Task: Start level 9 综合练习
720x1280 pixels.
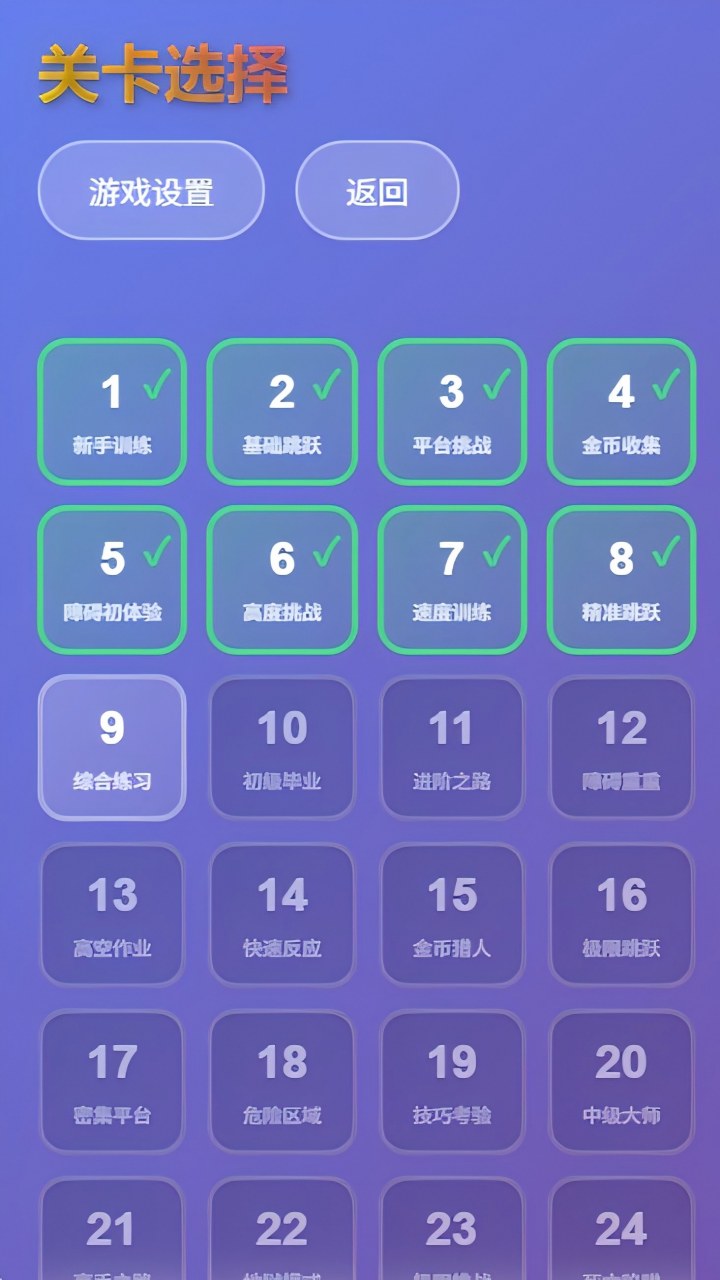Action: (112, 748)
